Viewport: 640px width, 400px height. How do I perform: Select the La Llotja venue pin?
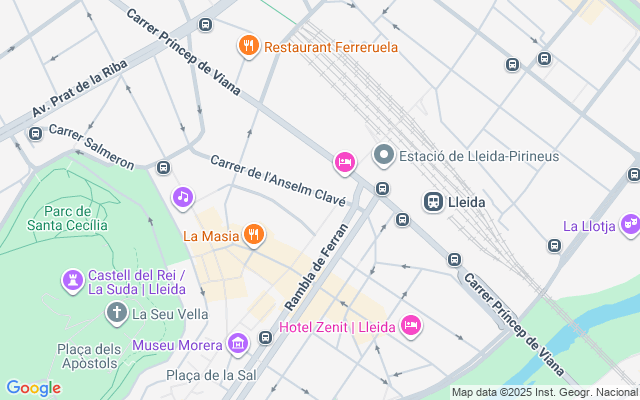[x=629, y=225]
